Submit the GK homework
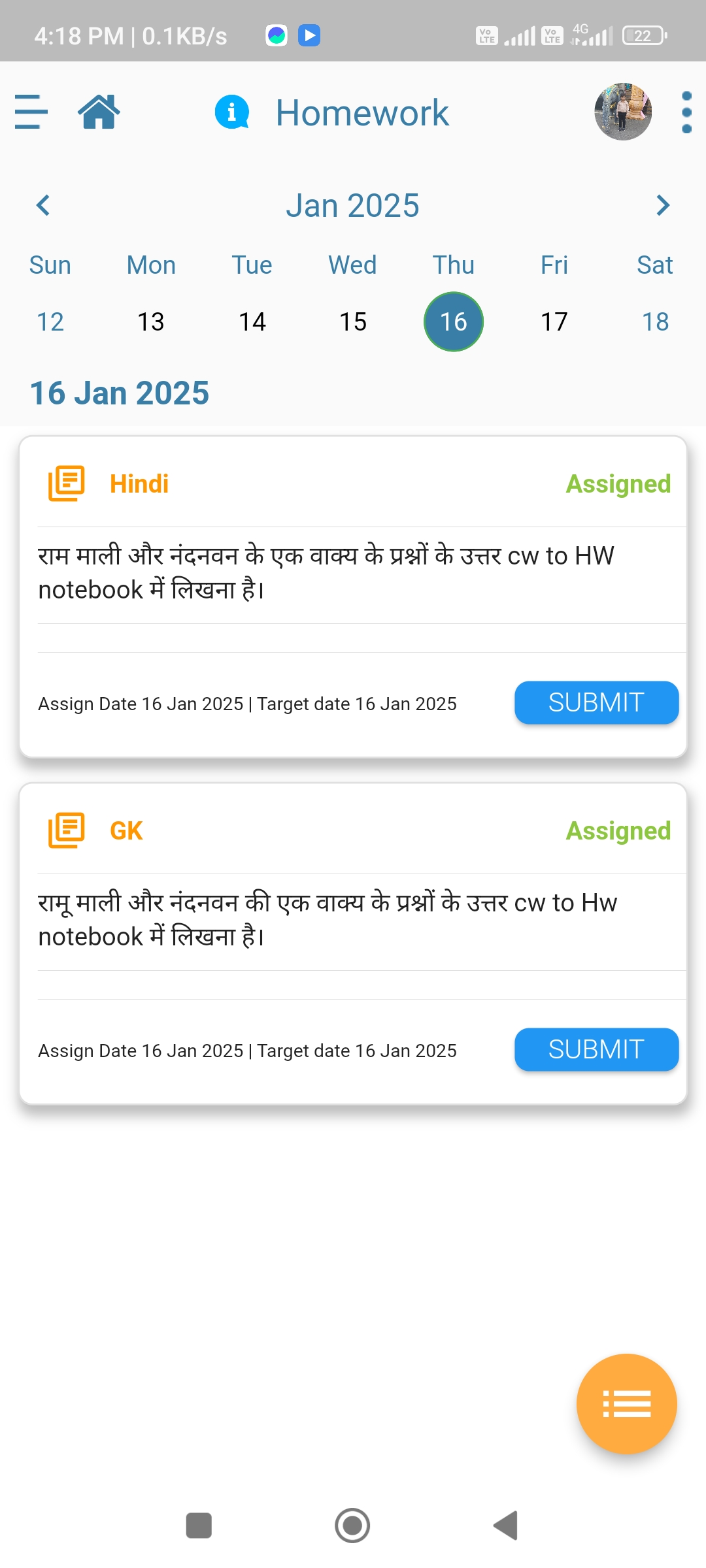The height and width of the screenshot is (1568, 706). pos(596,1049)
